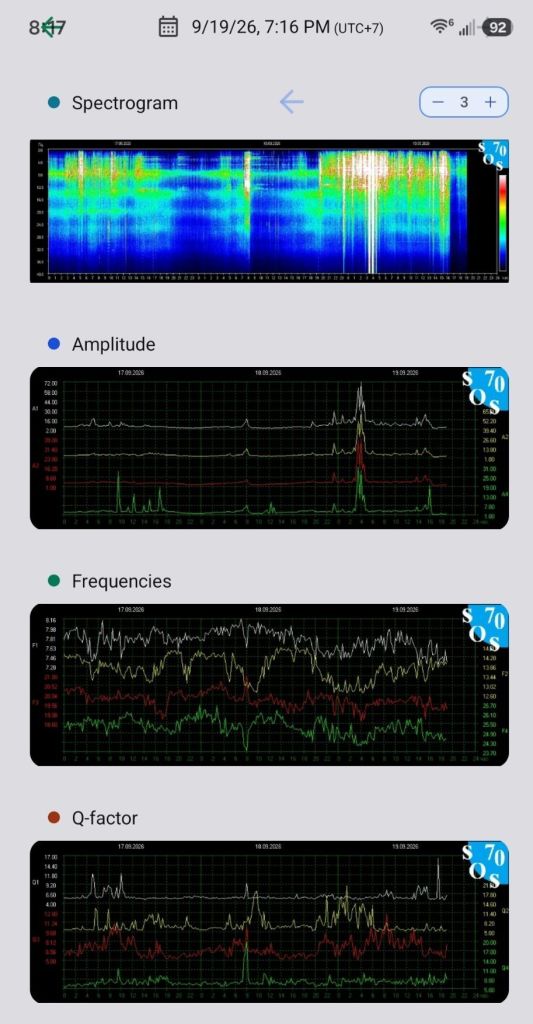
Task: Open the Q-factor chart image
Action: (269, 921)
